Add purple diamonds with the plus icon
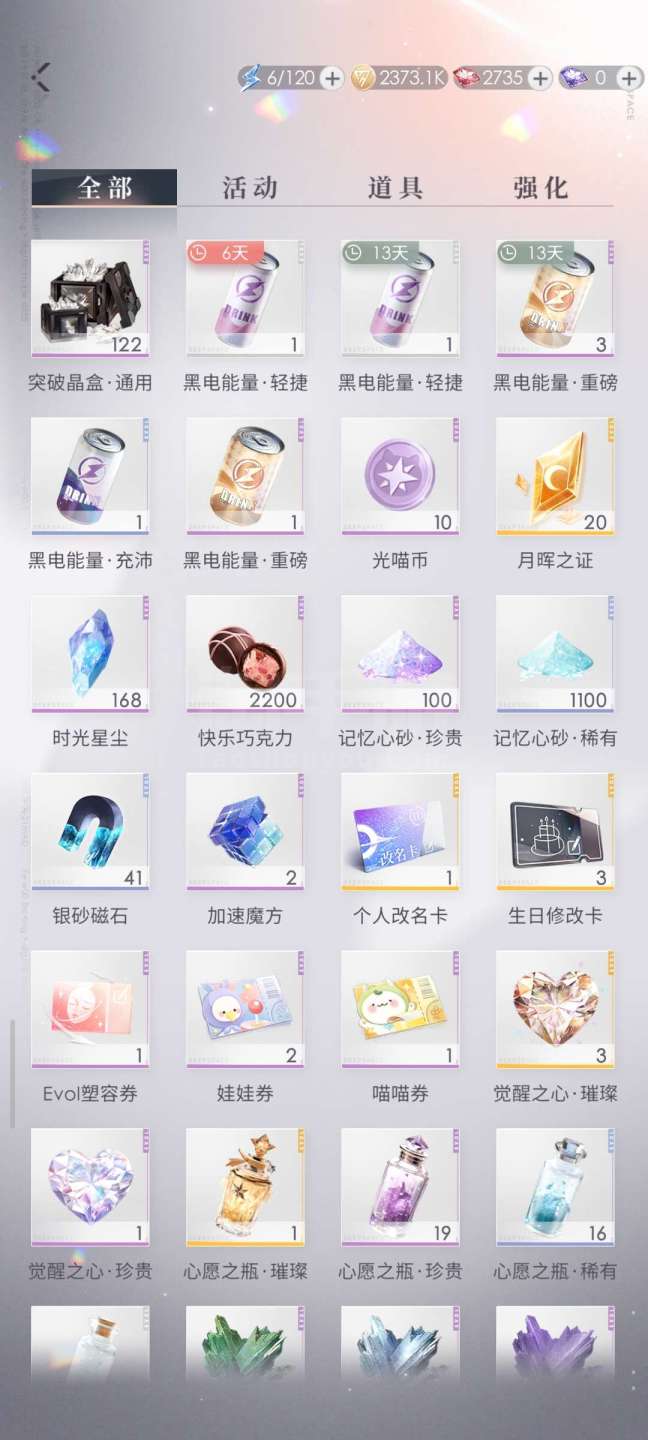 click(629, 78)
